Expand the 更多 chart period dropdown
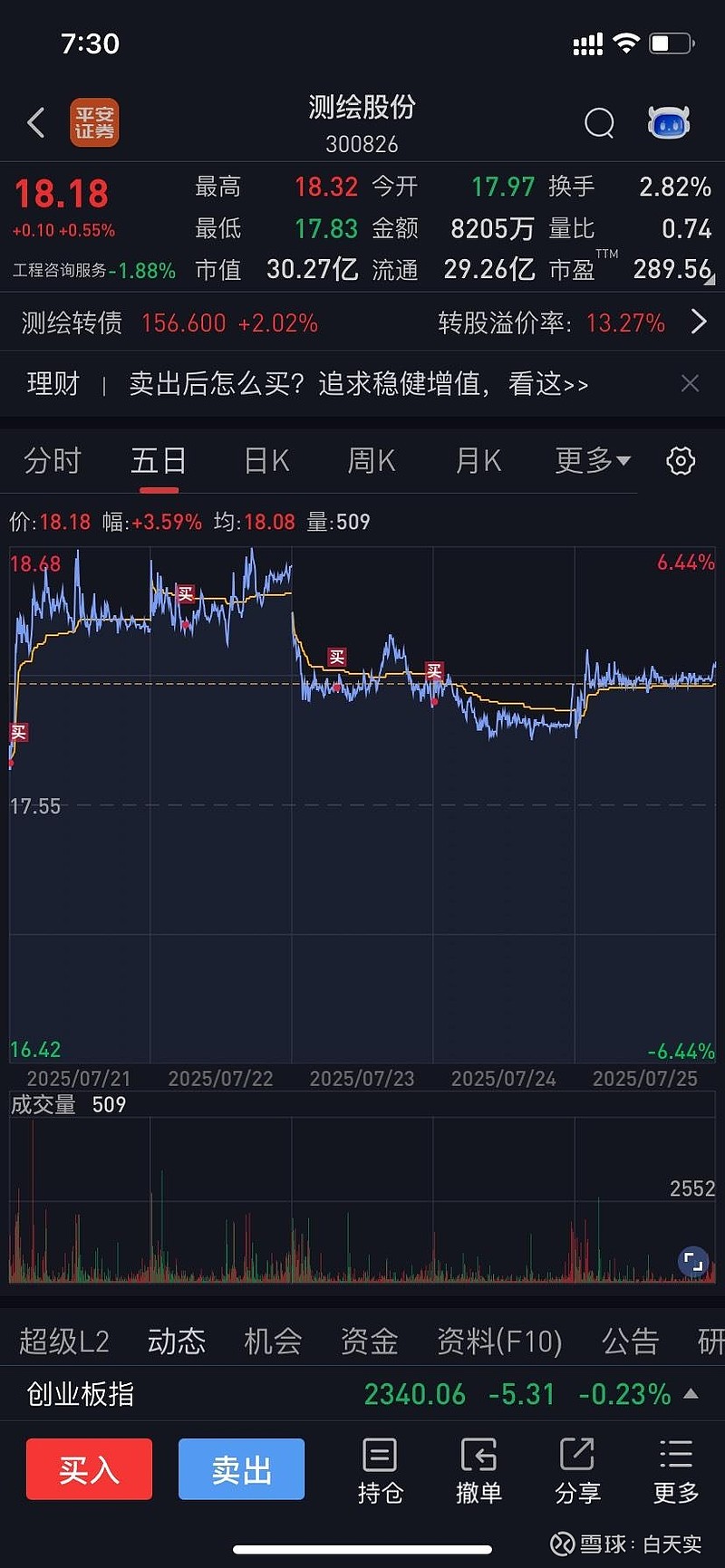The image size is (725, 1568). coord(593,461)
